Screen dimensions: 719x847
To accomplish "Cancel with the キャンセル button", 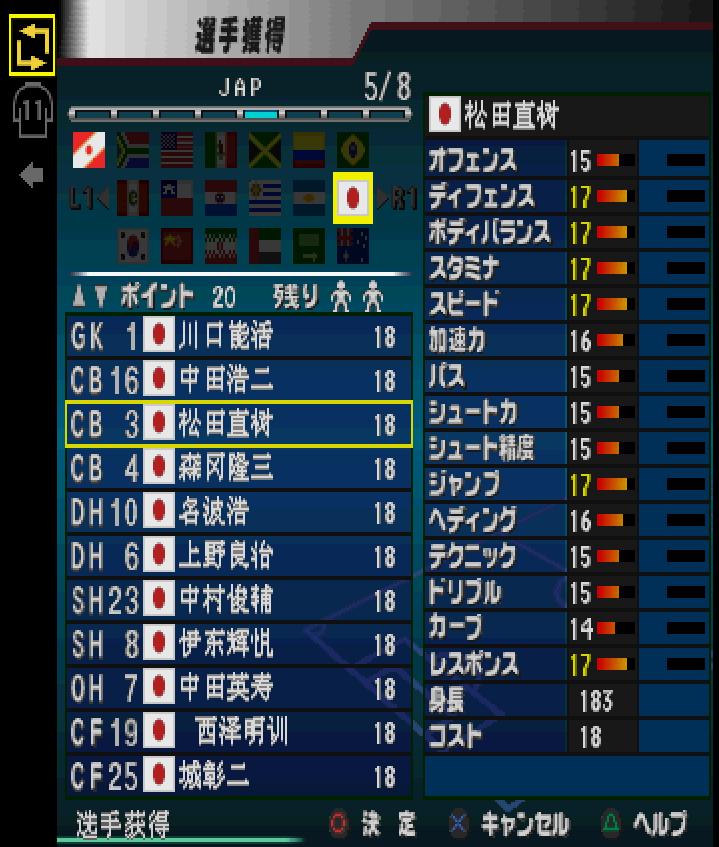I will pyautogui.click(x=508, y=824).
